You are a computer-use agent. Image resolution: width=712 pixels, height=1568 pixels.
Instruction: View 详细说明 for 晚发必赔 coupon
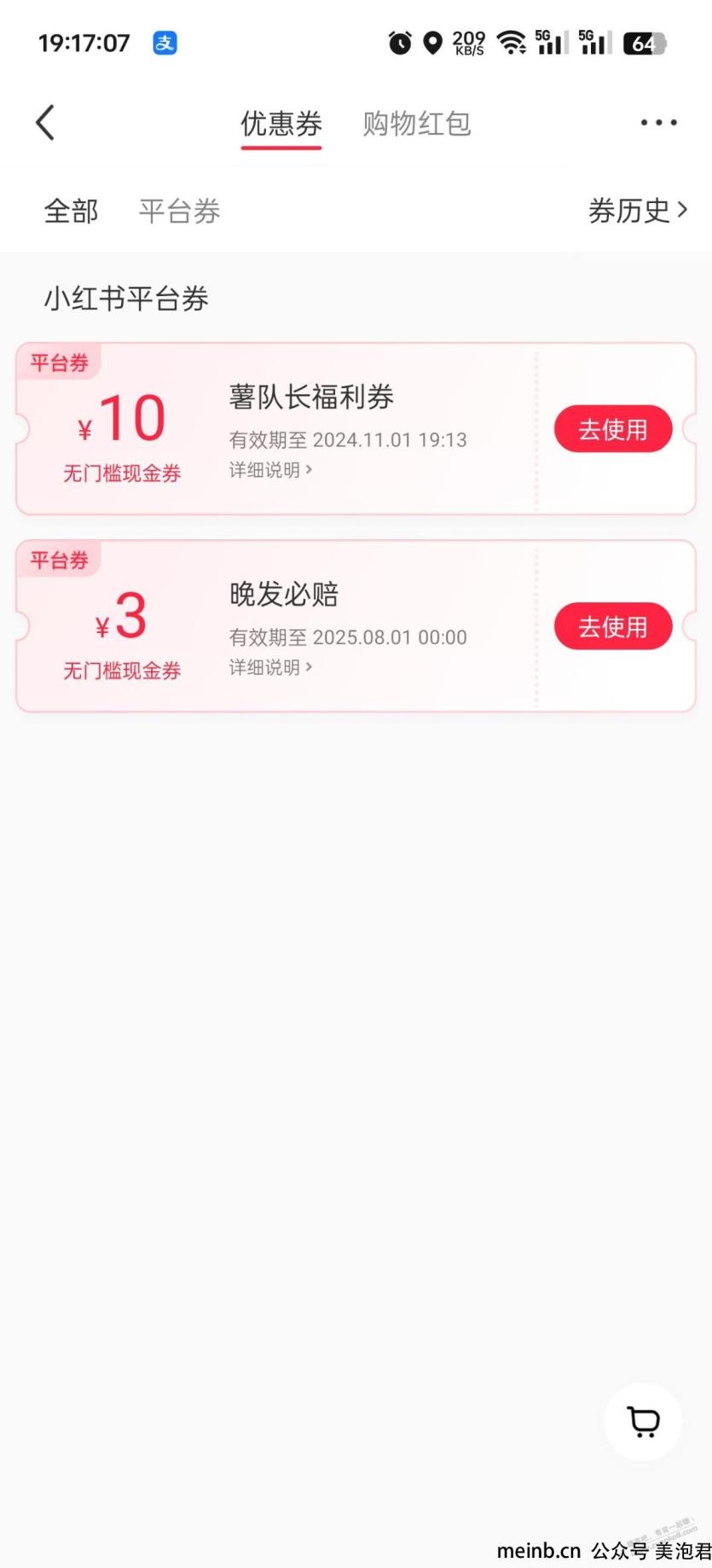coord(270,667)
